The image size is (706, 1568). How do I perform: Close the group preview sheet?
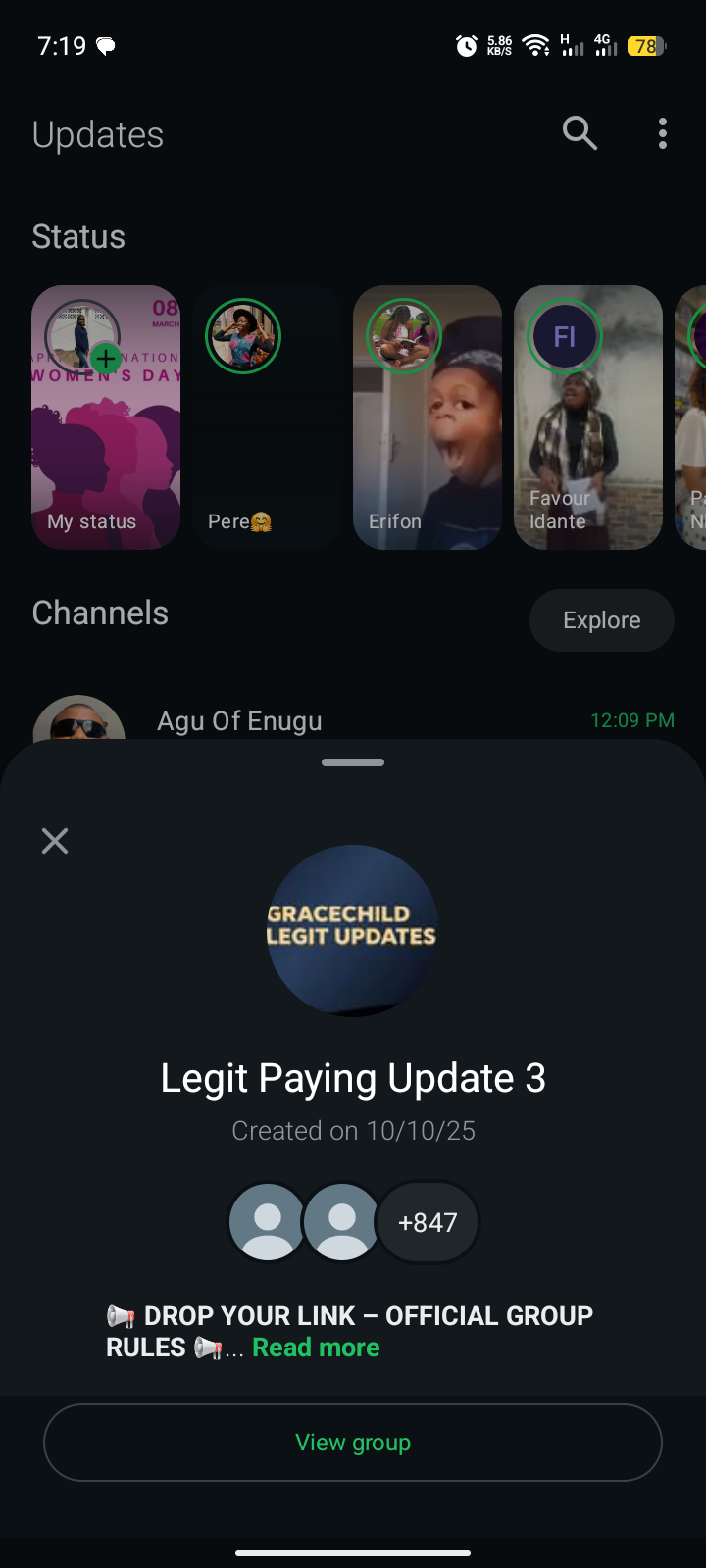[55, 841]
